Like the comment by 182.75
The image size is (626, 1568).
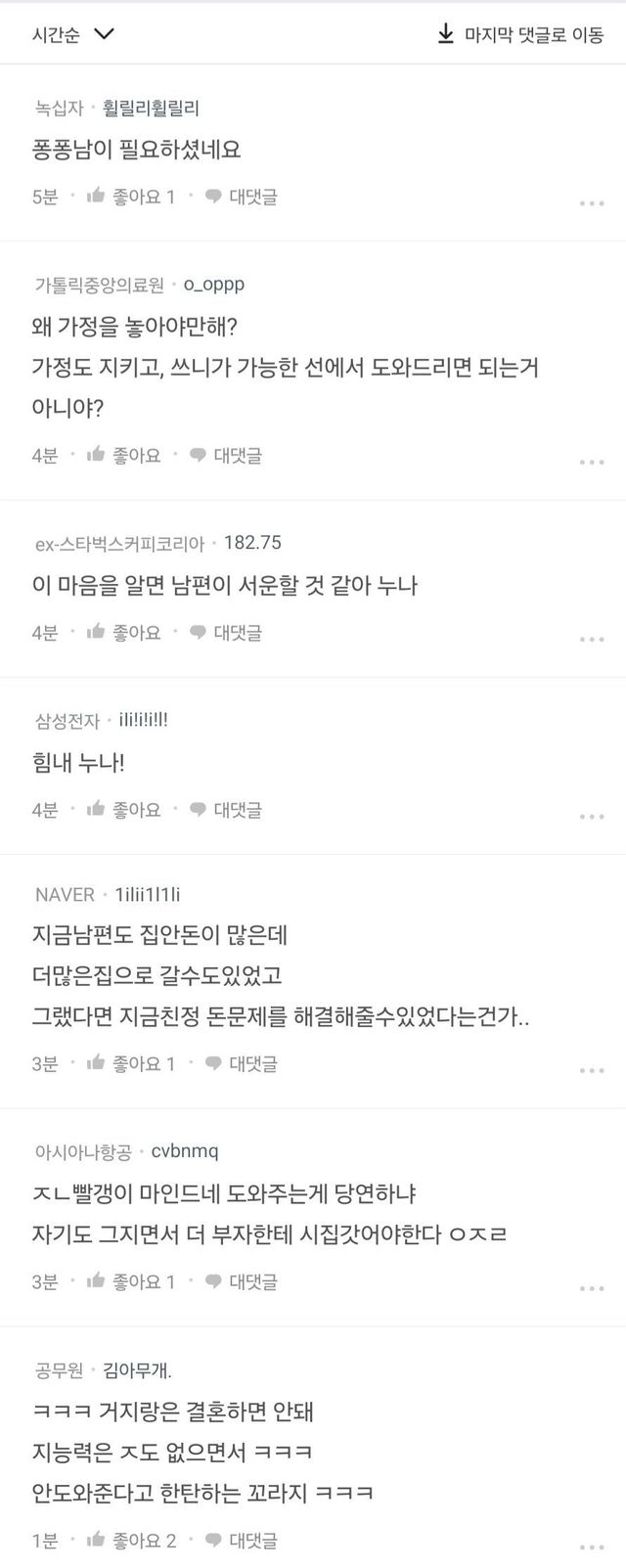click(123, 632)
